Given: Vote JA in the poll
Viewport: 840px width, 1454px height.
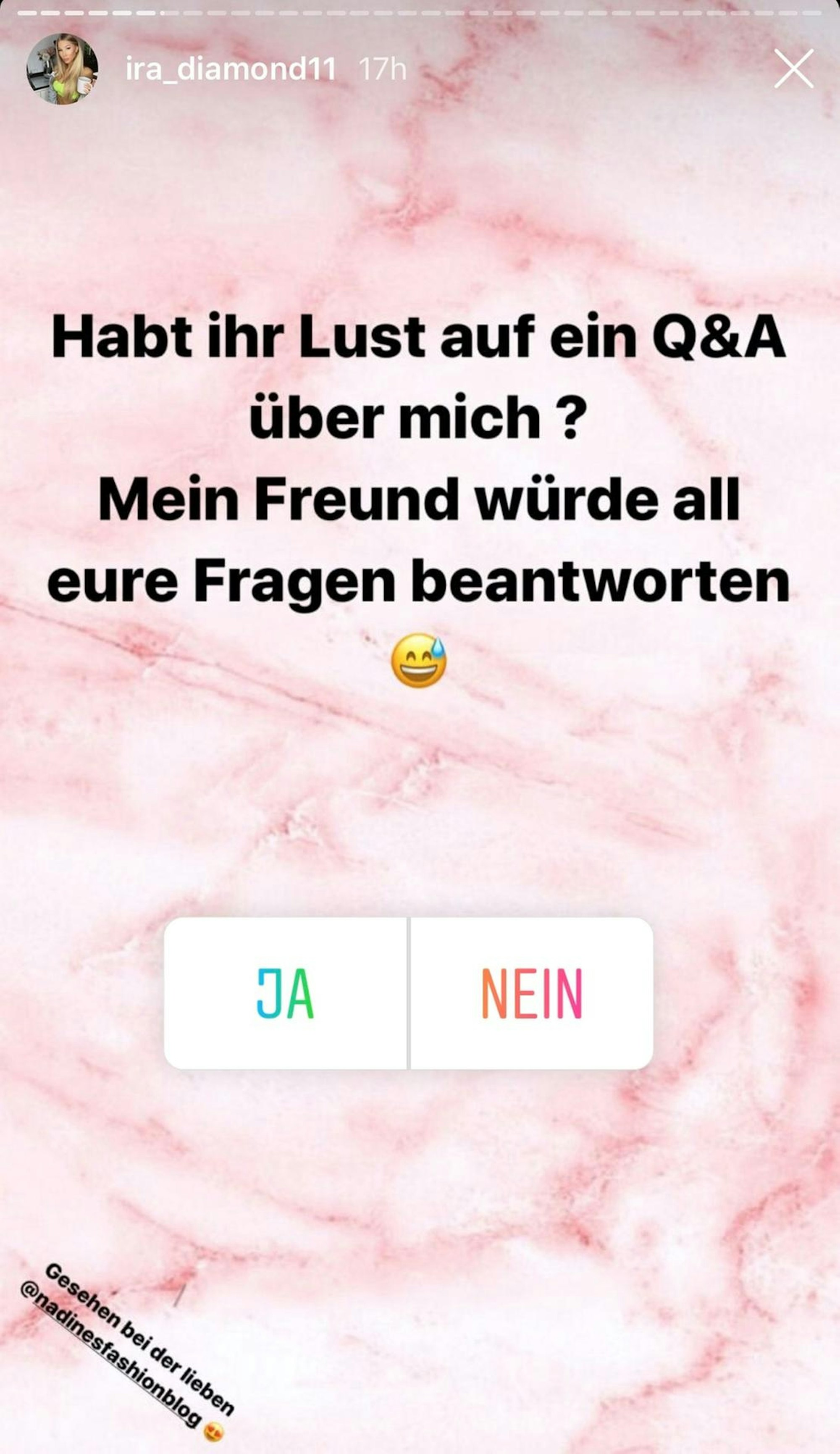Looking at the screenshot, I should point(286,993).
